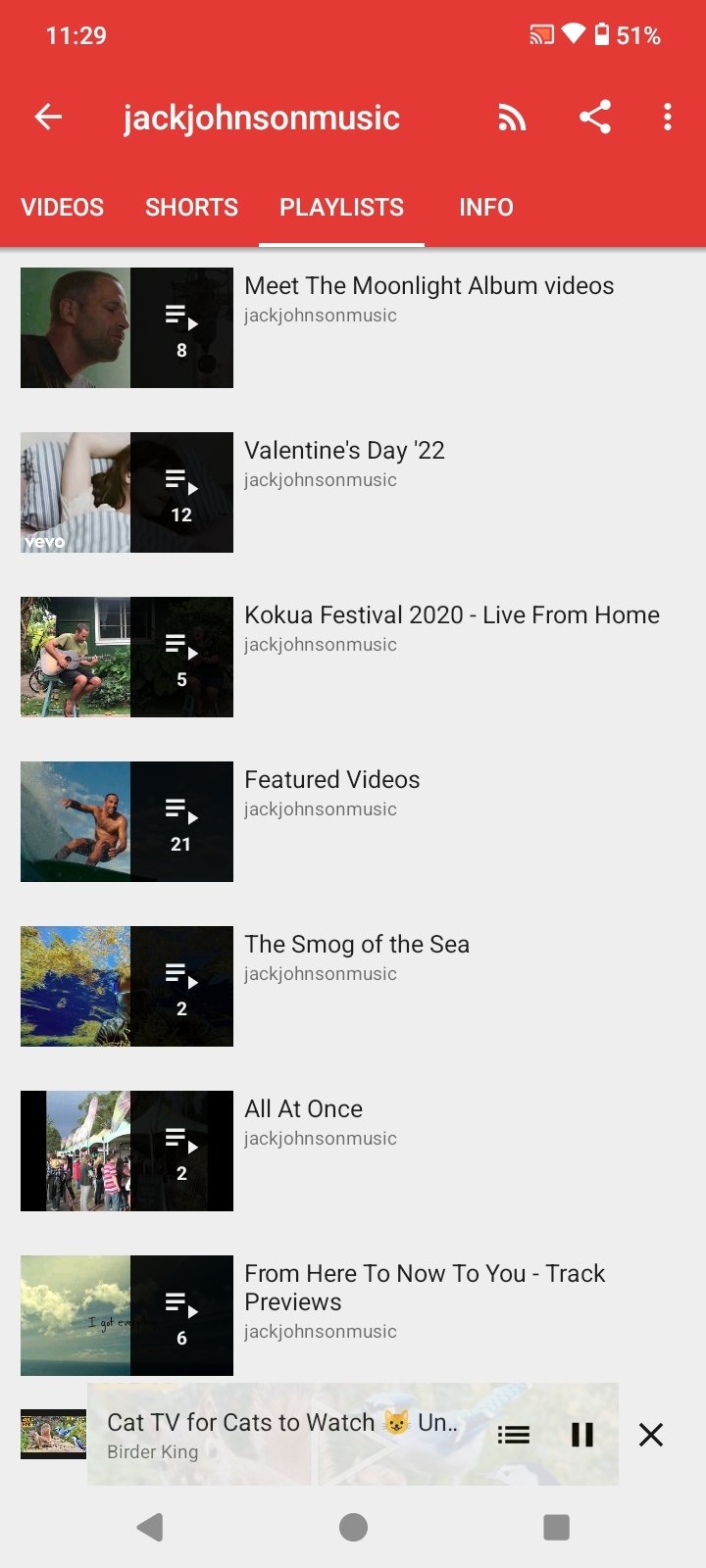Open the Valentine's Day '22 playlist
This screenshot has width=706, height=1568.
pyautogui.click(x=344, y=451)
